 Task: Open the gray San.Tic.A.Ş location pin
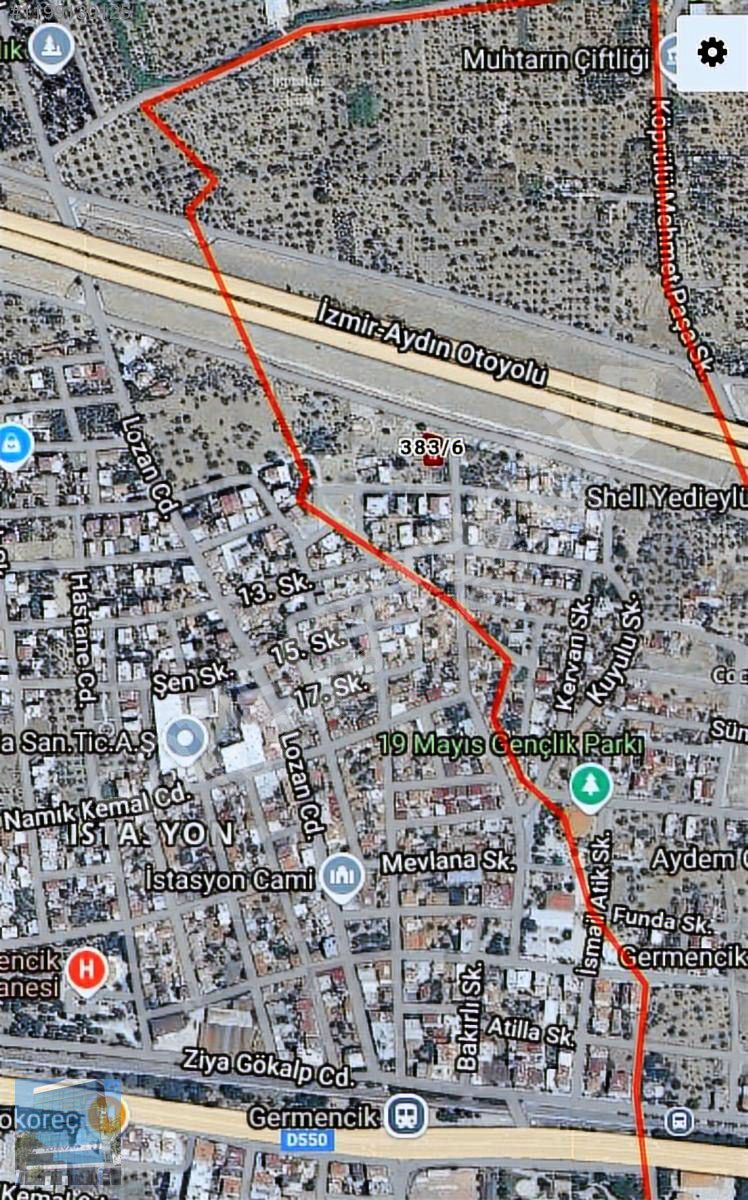point(185,741)
